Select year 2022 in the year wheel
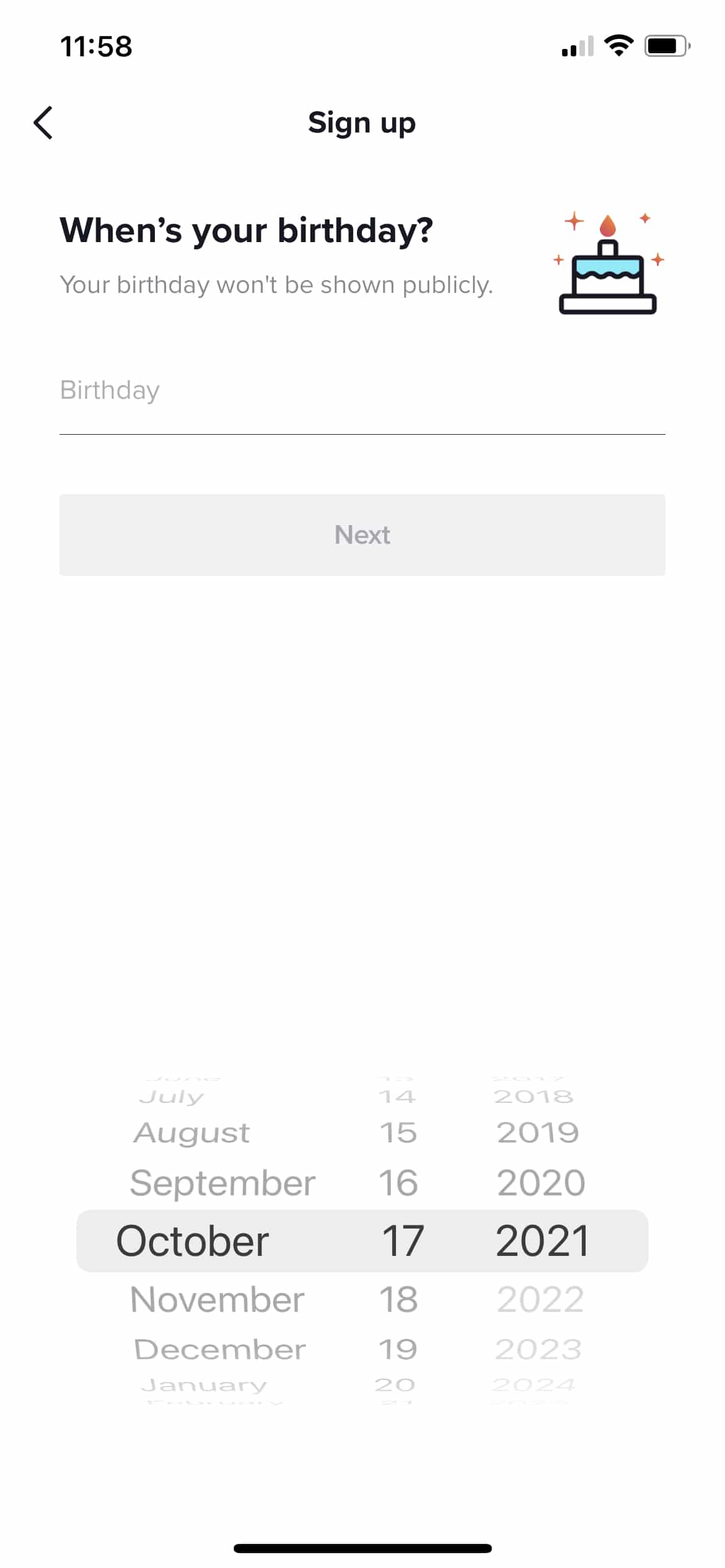This screenshot has height=1568, width=725. click(540, 1299)
